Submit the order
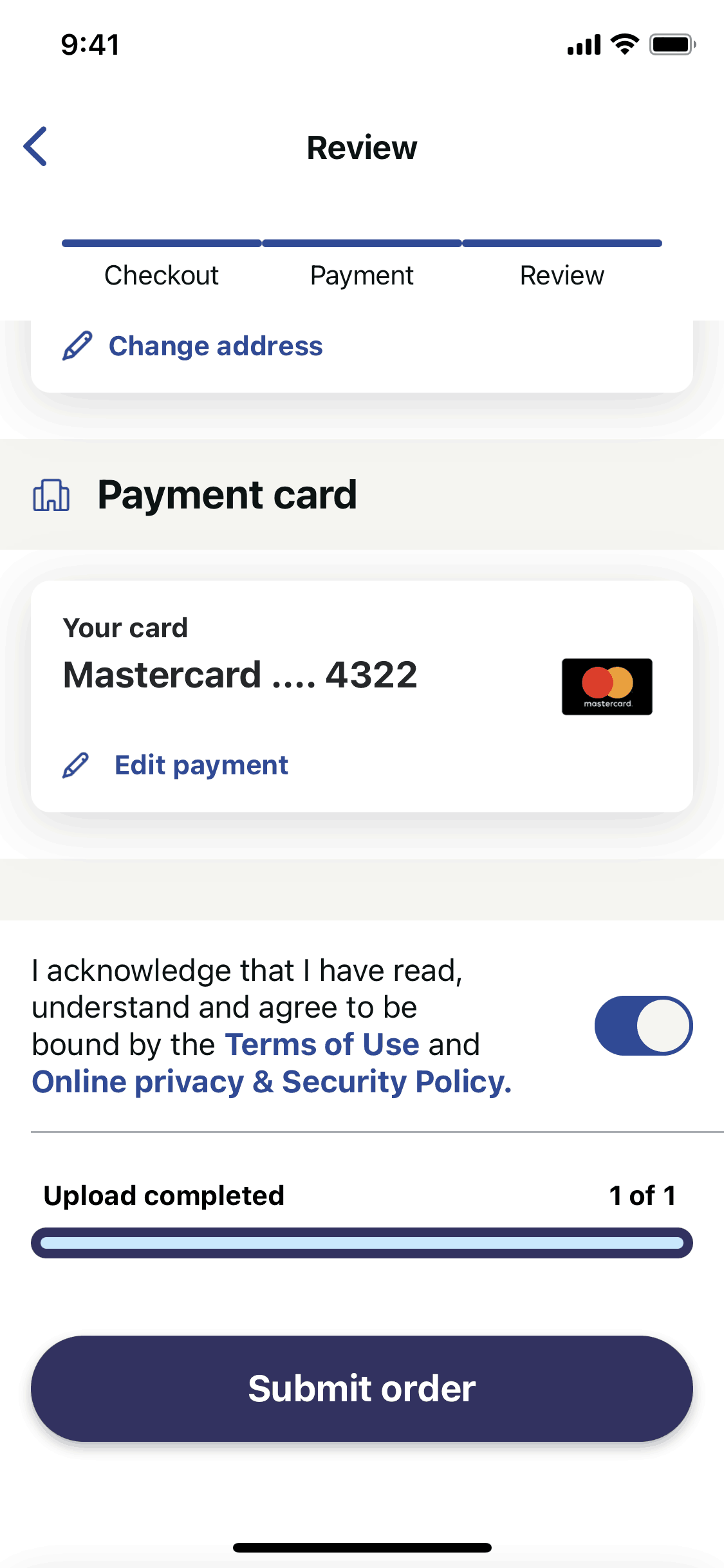Image resolution: width=724 pixels, height=1568 pixels. 362,1388
